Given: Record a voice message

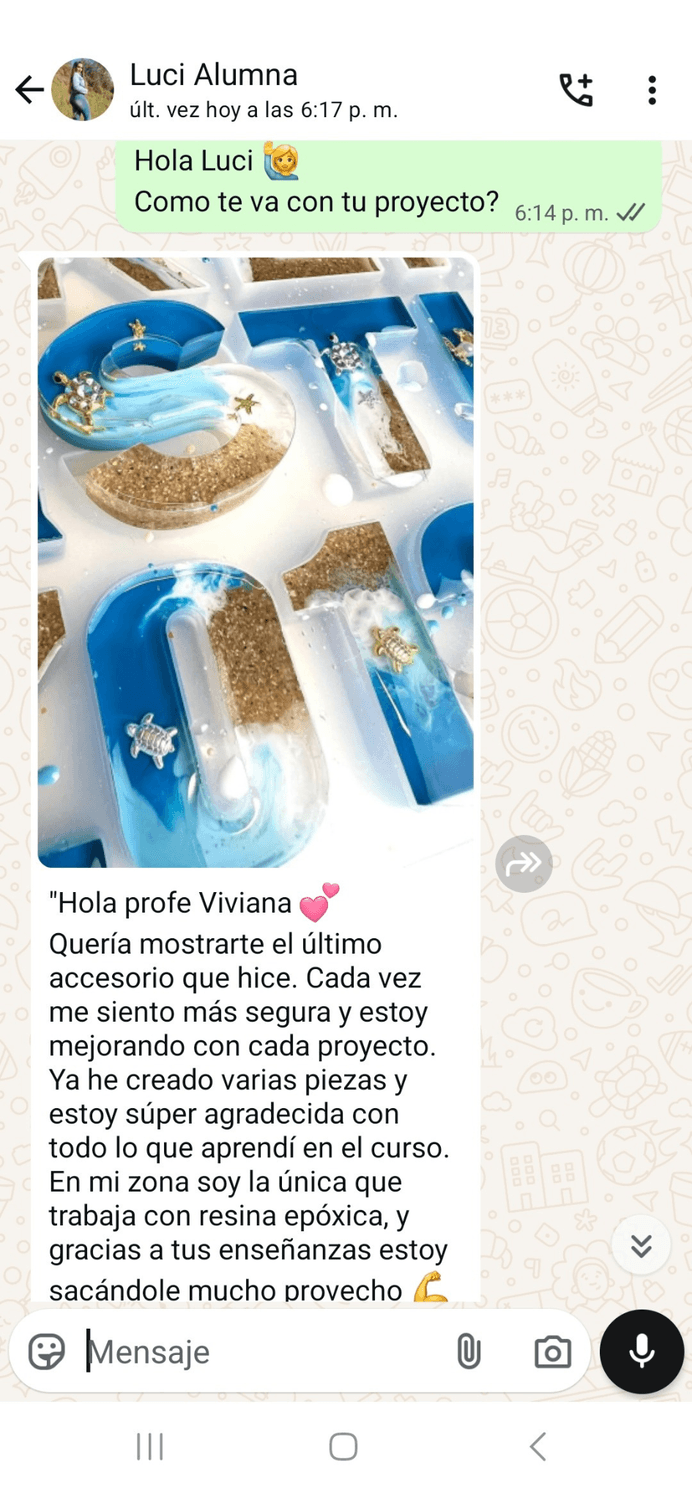Looking at the screenshot, I should (x=642, y=1352).
